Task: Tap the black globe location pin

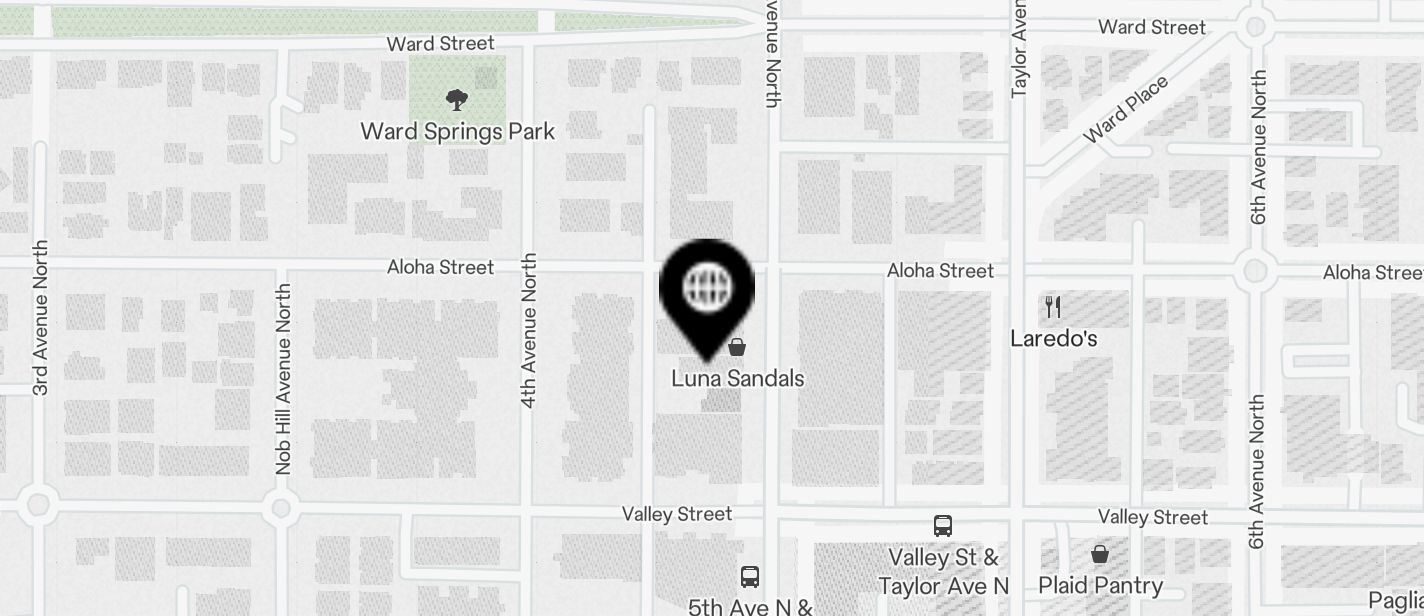Action: [x=707, y=290]
